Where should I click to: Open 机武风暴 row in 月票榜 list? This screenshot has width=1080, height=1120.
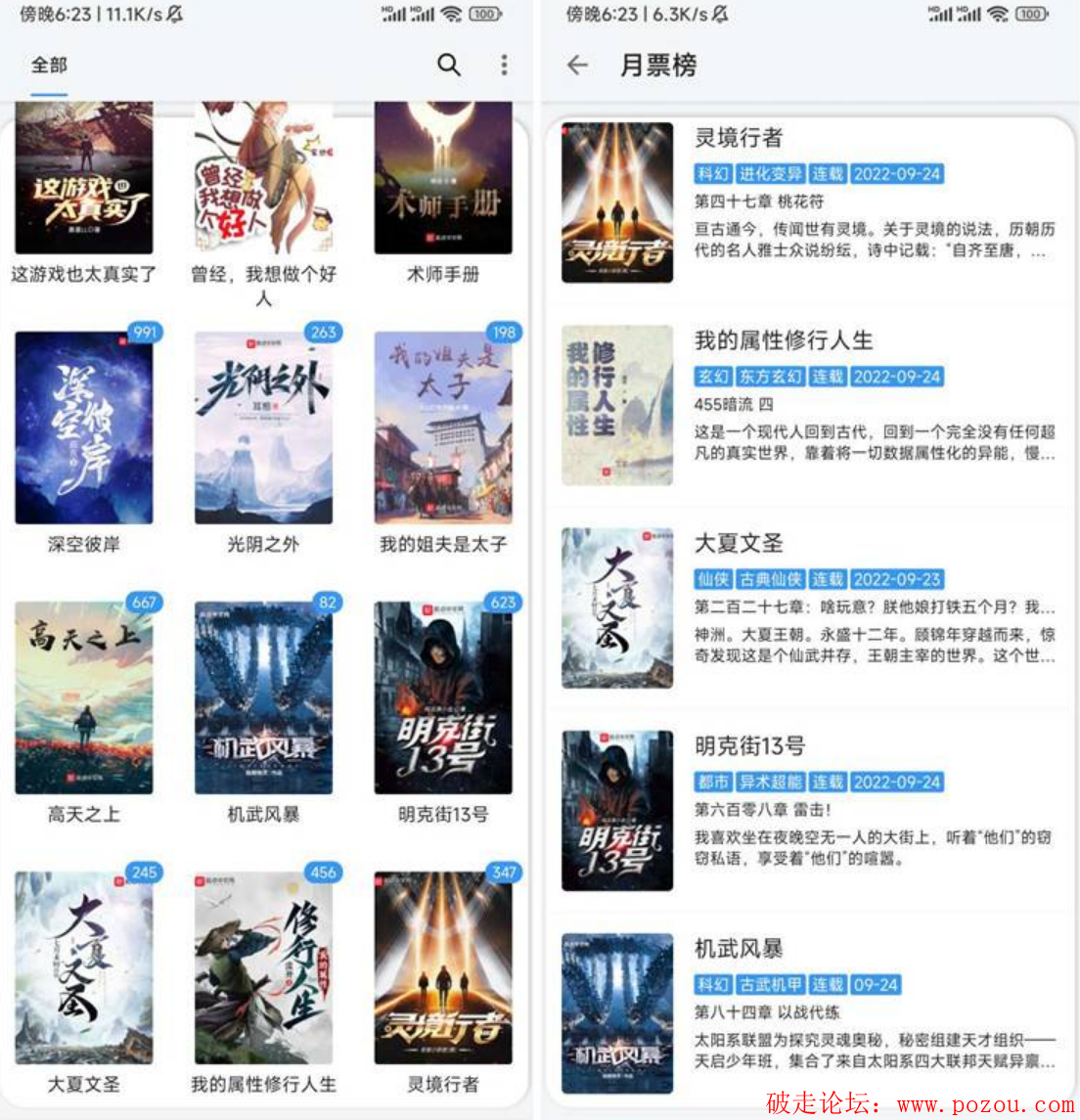point(812,1012)
